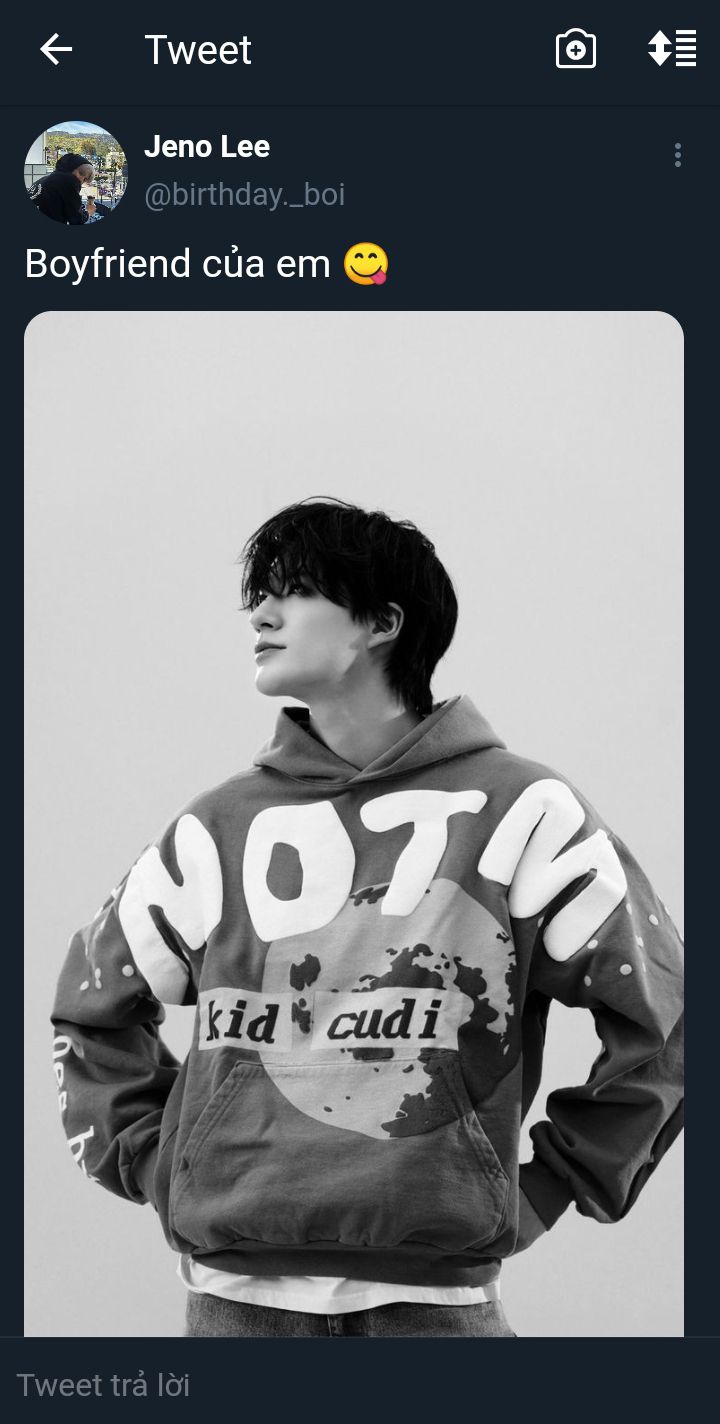Open profile via the Jeno Lee name

[207, 147]
